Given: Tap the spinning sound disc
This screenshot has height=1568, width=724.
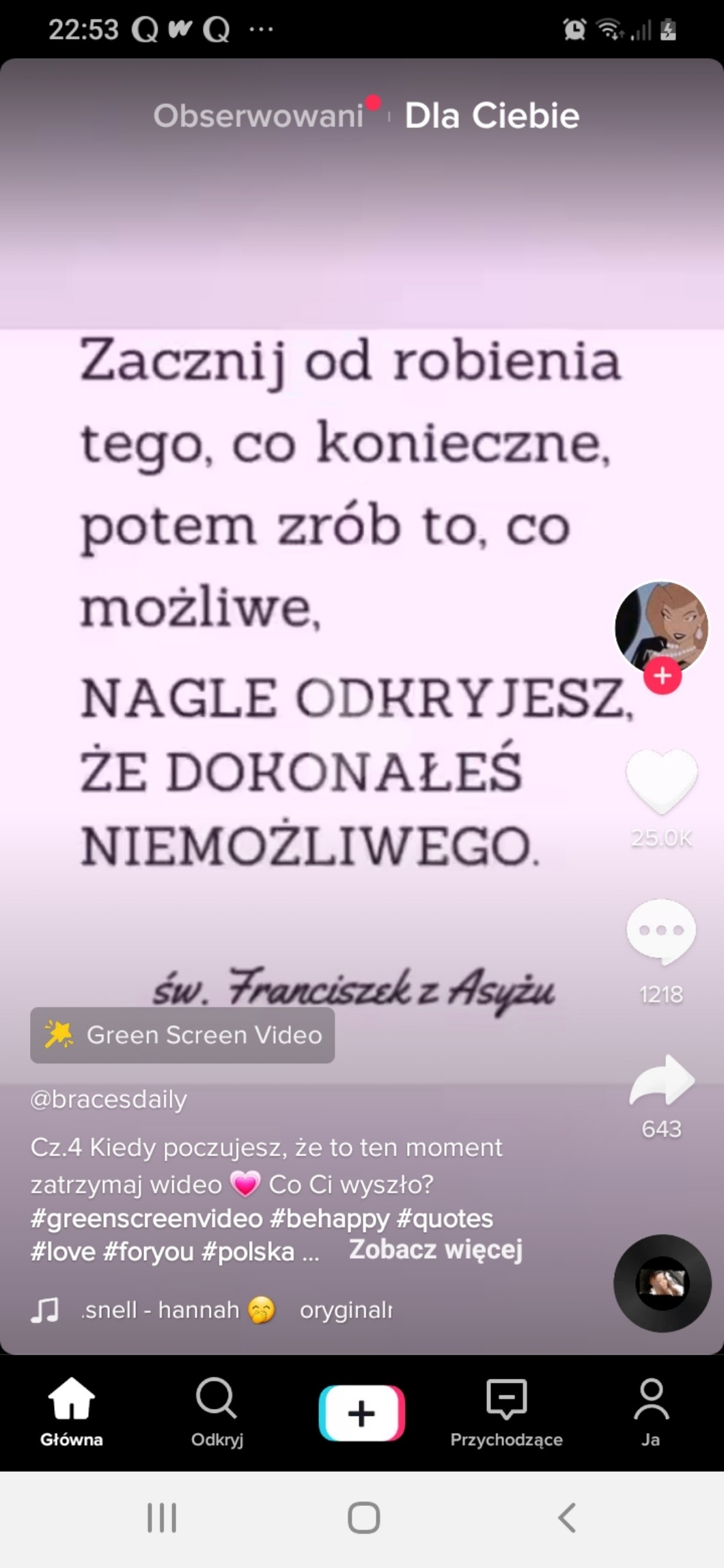Looking at the screenshot, I should [662, 1283].
